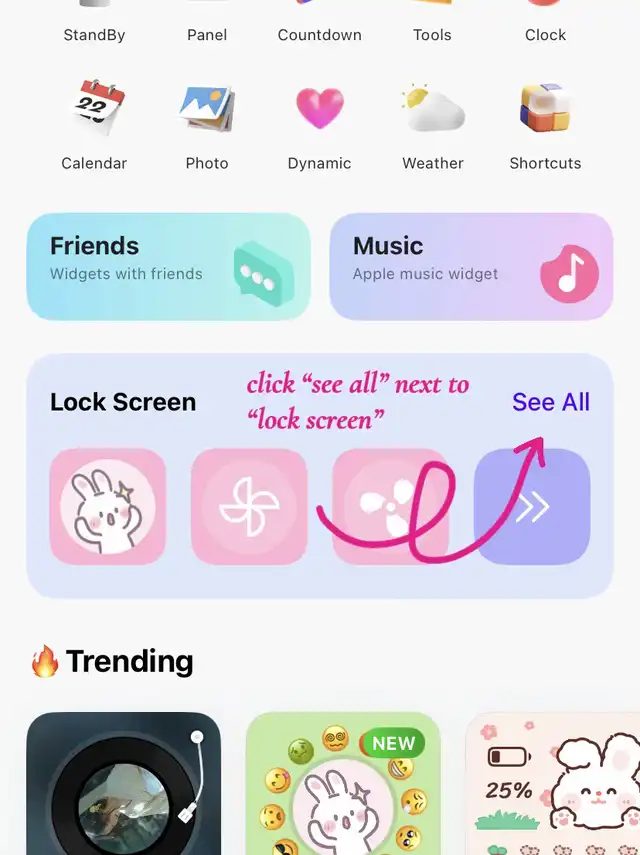The width and height of the screenshot is (640, 855).
Task: Open the vinyl record trending widget
Action: 123,784
